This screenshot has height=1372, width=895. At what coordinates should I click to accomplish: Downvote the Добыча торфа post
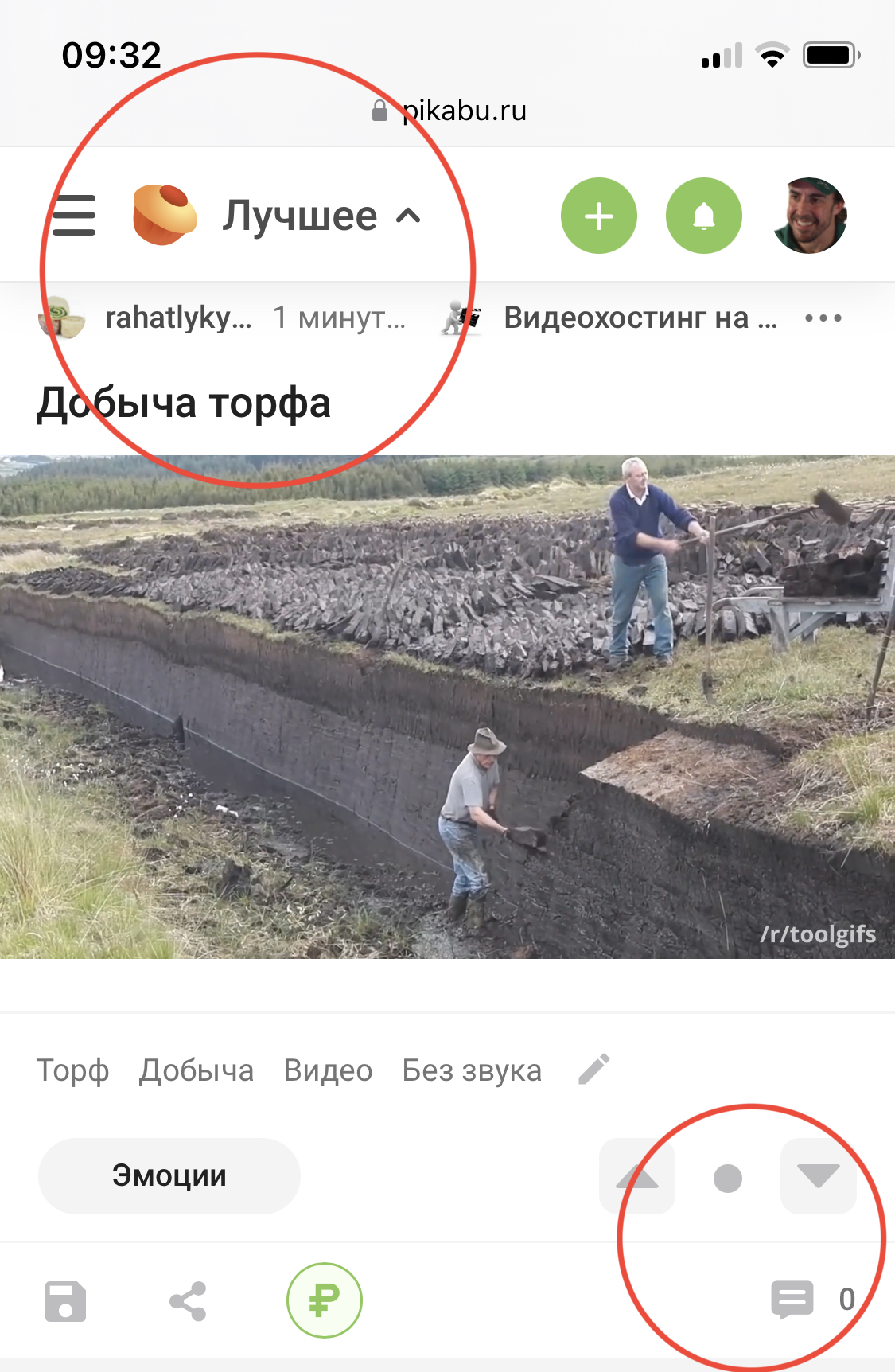point(818,1176)
